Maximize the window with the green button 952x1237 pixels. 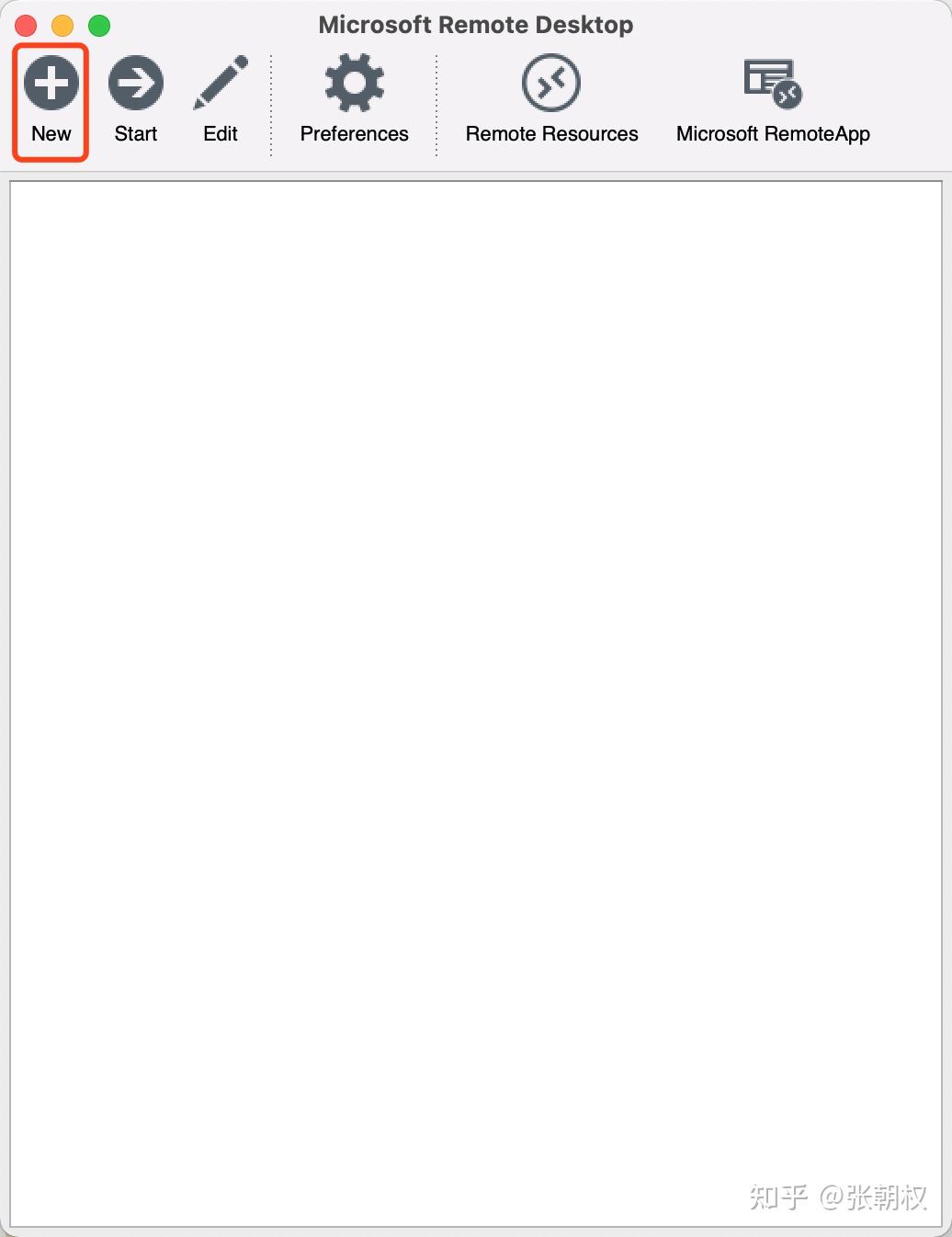click(x=99, y=26)
